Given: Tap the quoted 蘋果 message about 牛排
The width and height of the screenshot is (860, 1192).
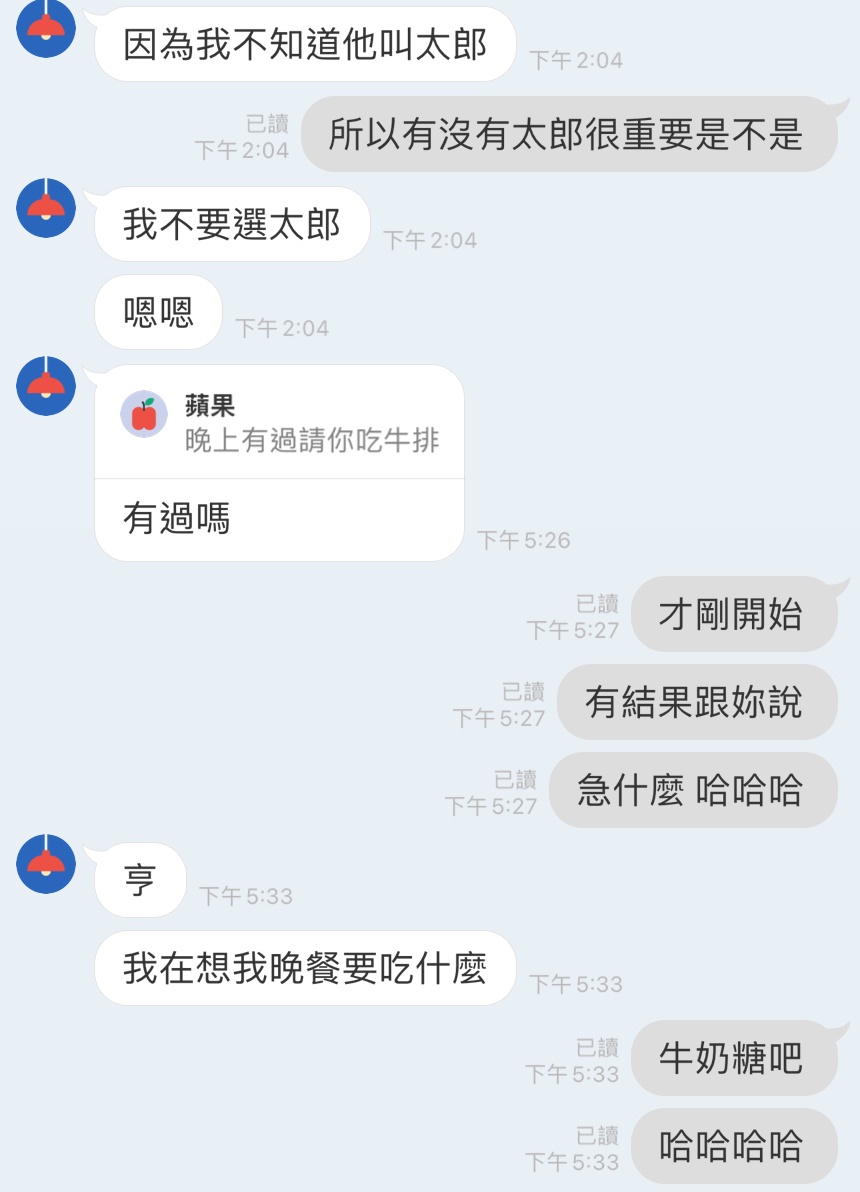Looking at the screenshot, I should (280, 423).
